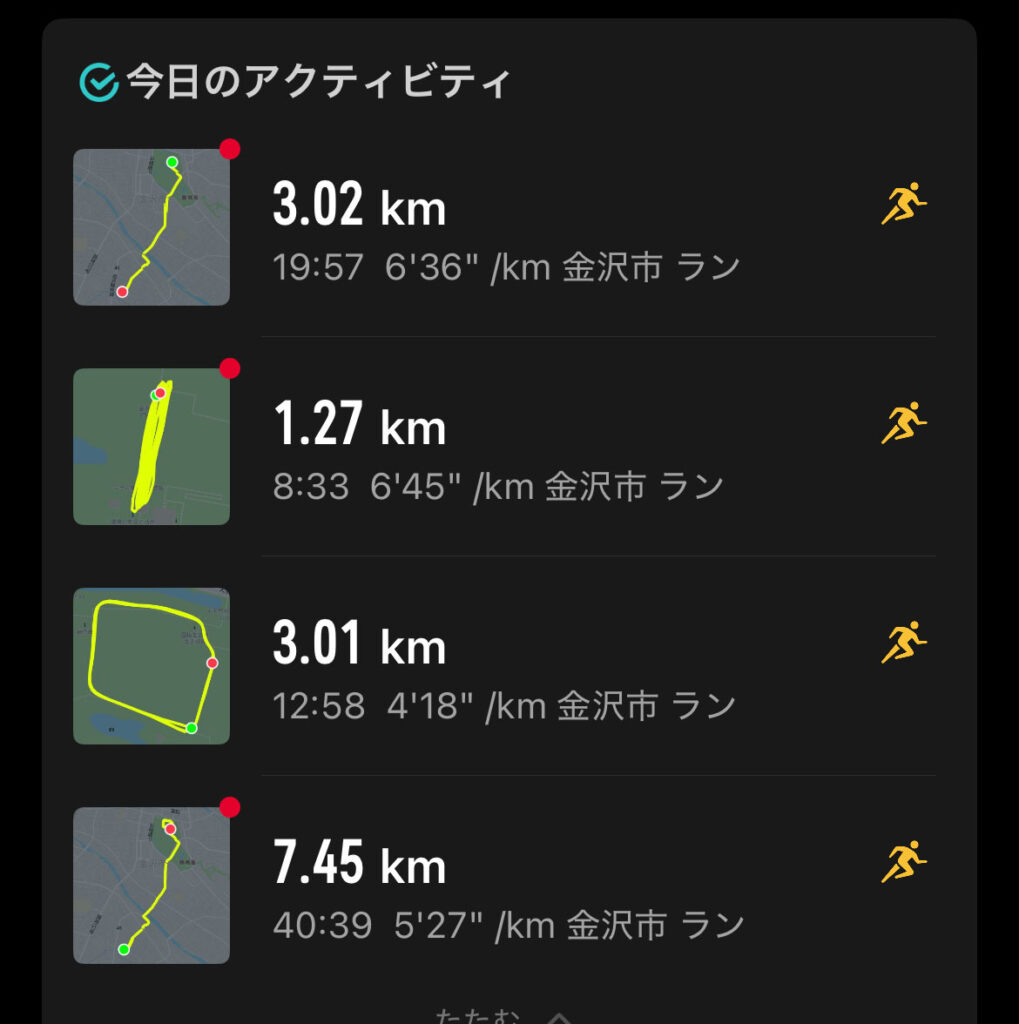Tap the looped route map of the 3.01 km run
Viewport: 1019px width, 1024px height.
coord(150,665)
